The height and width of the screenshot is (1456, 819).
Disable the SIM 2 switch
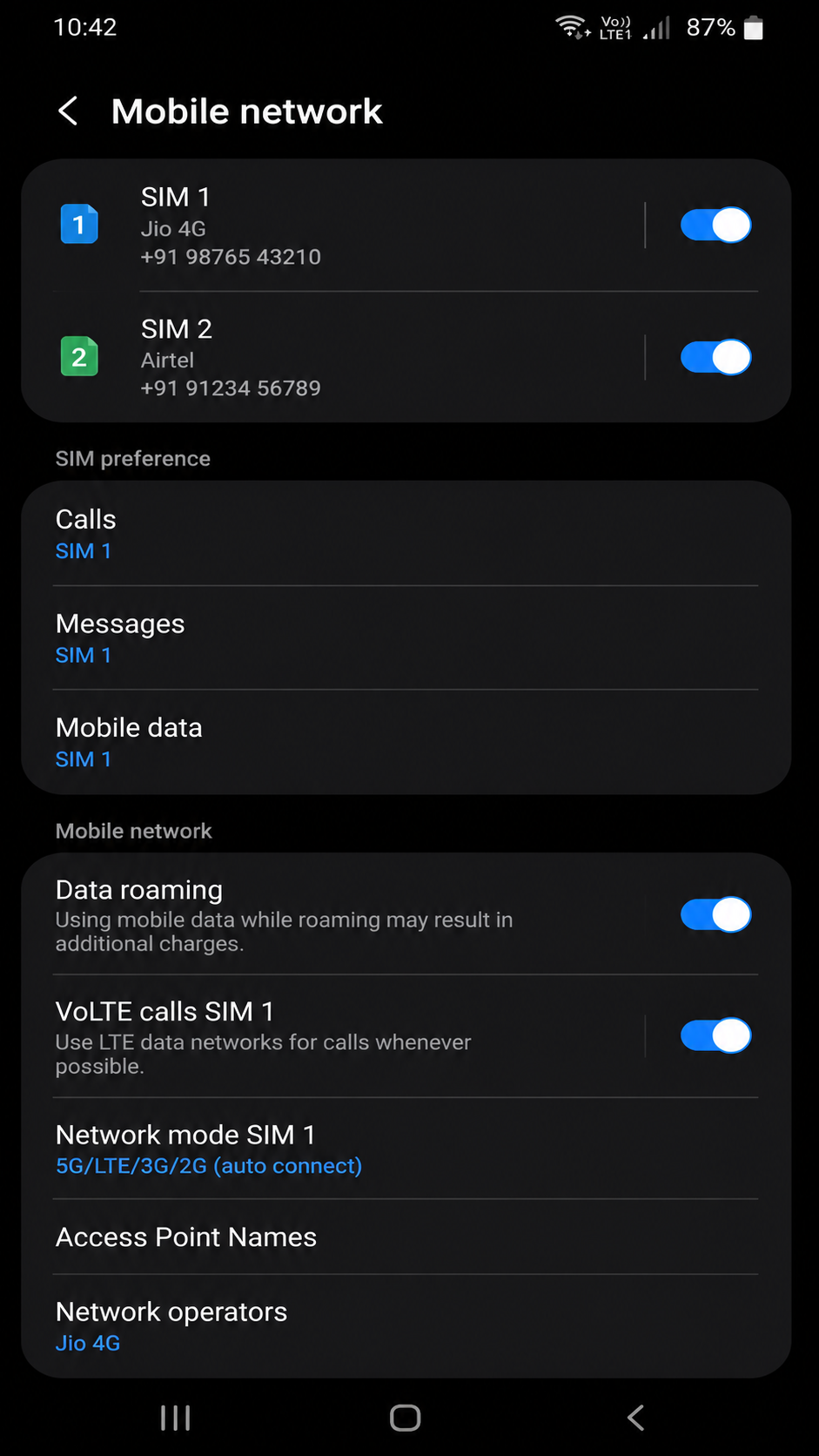tap(715, 357)
